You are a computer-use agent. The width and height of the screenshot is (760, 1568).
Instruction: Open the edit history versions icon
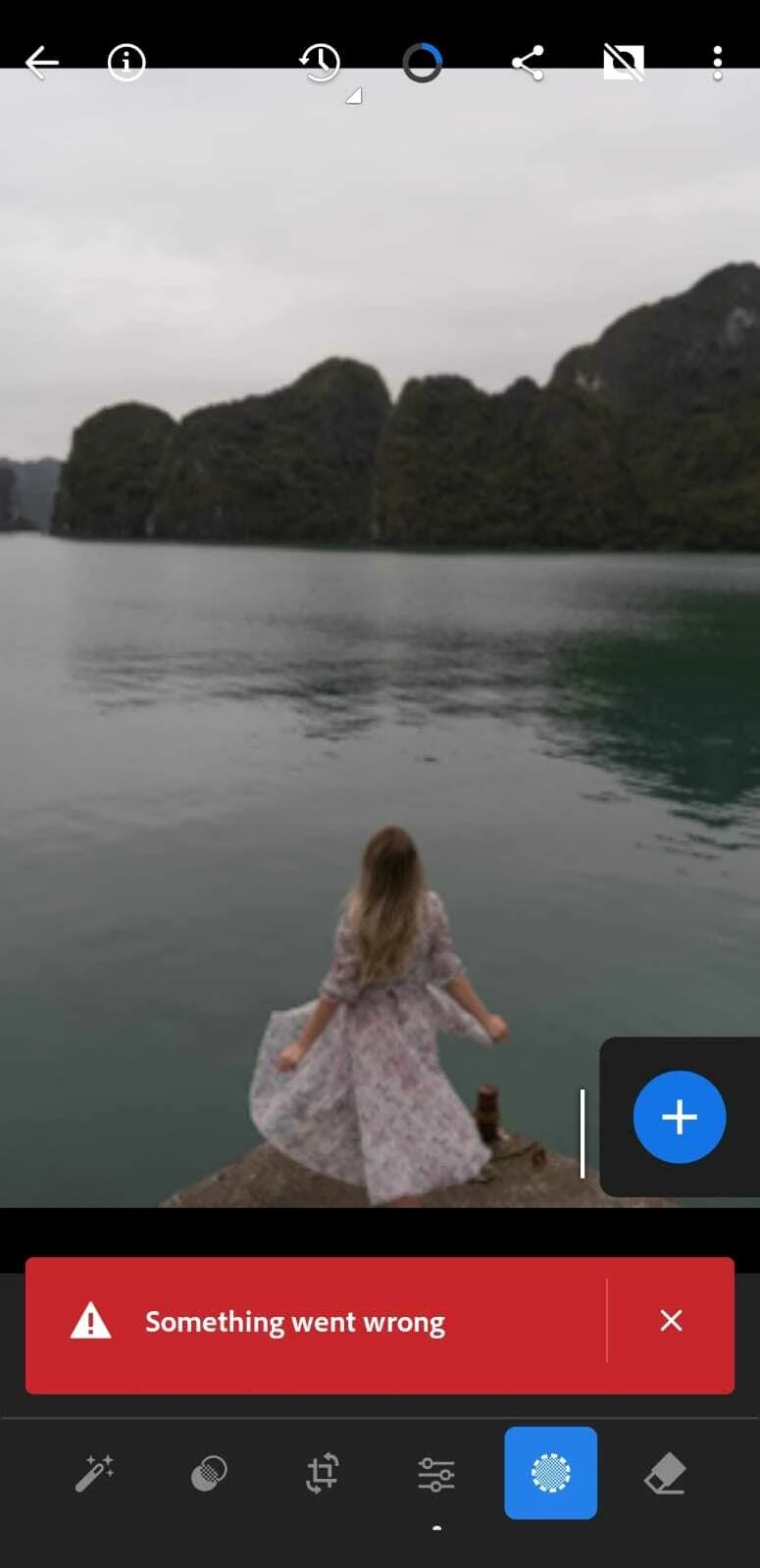pos(321,63)
